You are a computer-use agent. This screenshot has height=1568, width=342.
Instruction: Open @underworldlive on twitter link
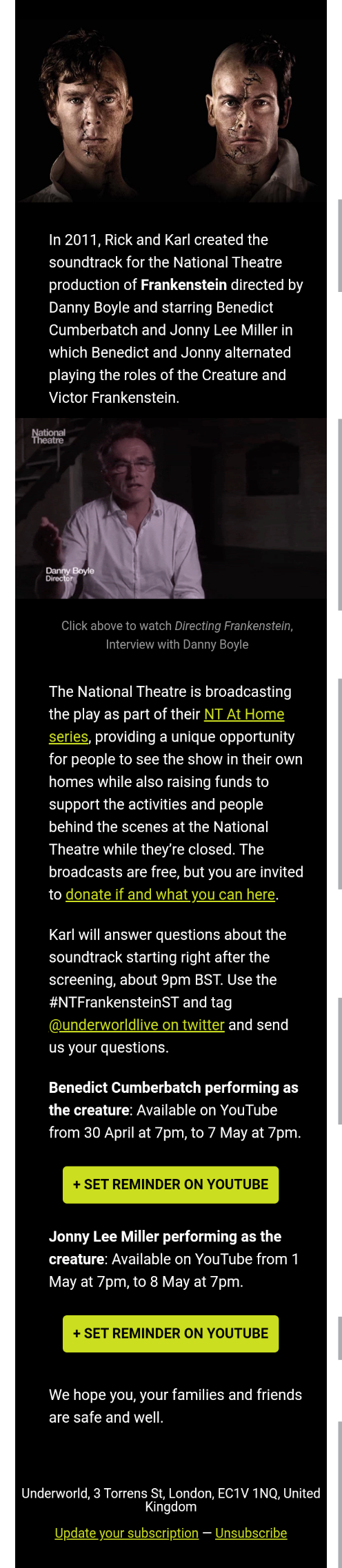pyautogui.click(x=137, y=1025)
